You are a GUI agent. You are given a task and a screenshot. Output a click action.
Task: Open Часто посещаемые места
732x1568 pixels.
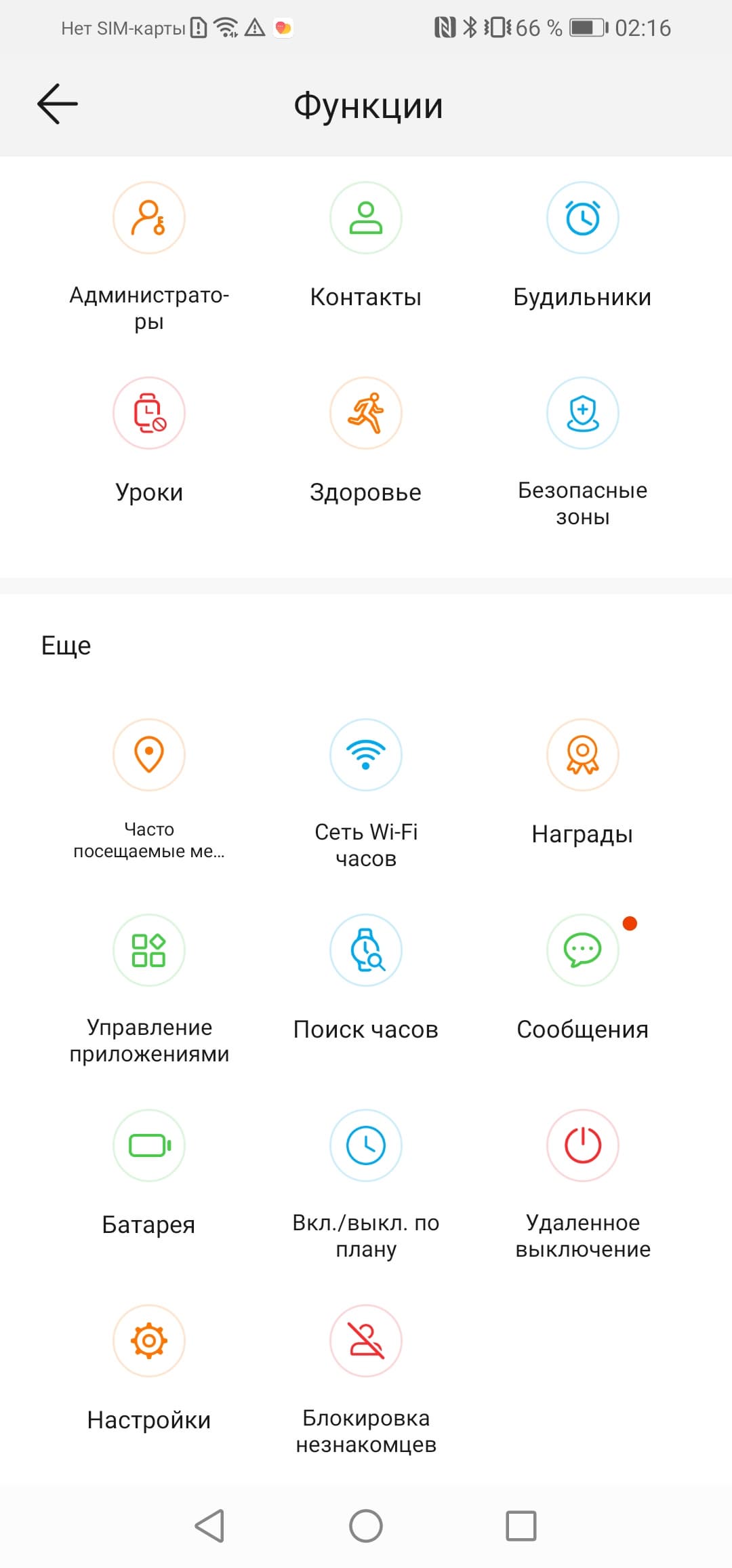149,756
